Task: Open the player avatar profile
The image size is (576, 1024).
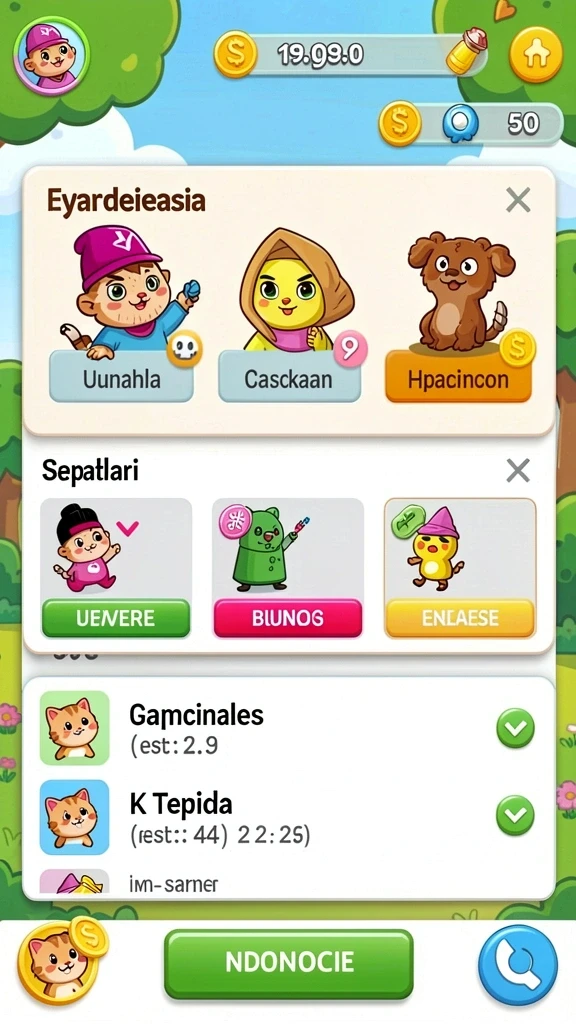Action: pos(52,55)
